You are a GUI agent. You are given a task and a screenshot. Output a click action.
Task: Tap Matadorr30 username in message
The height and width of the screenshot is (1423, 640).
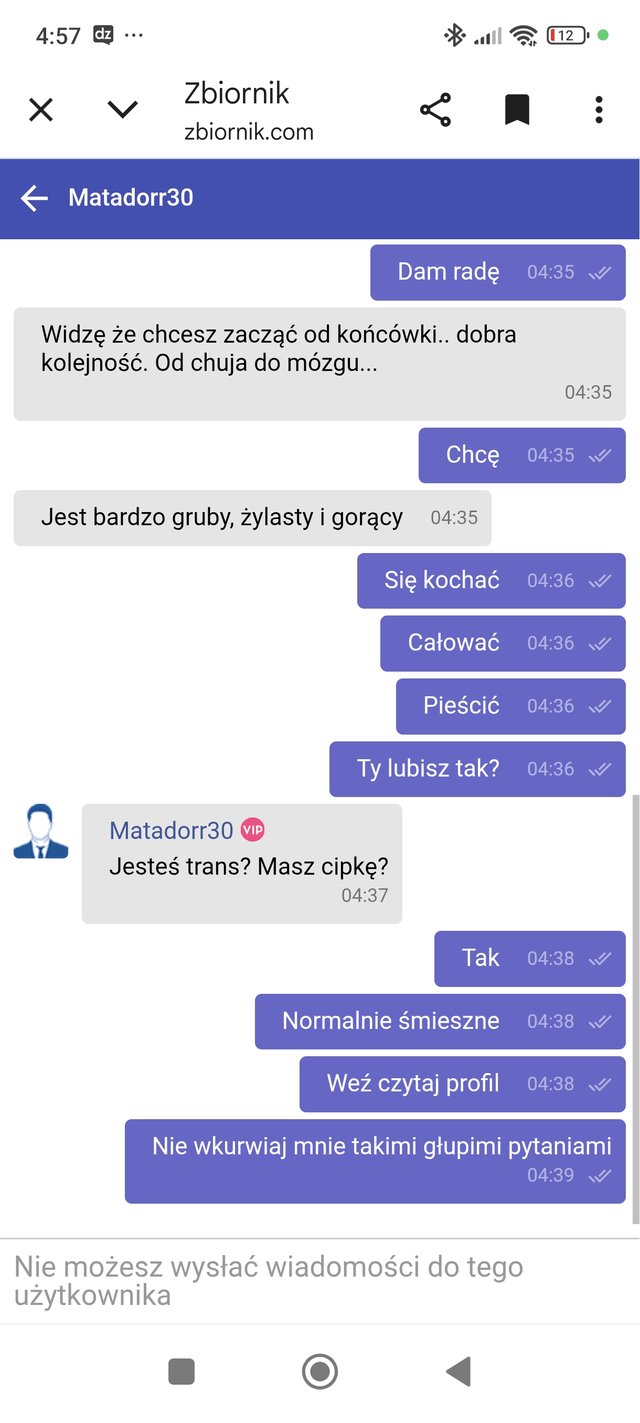171,830
